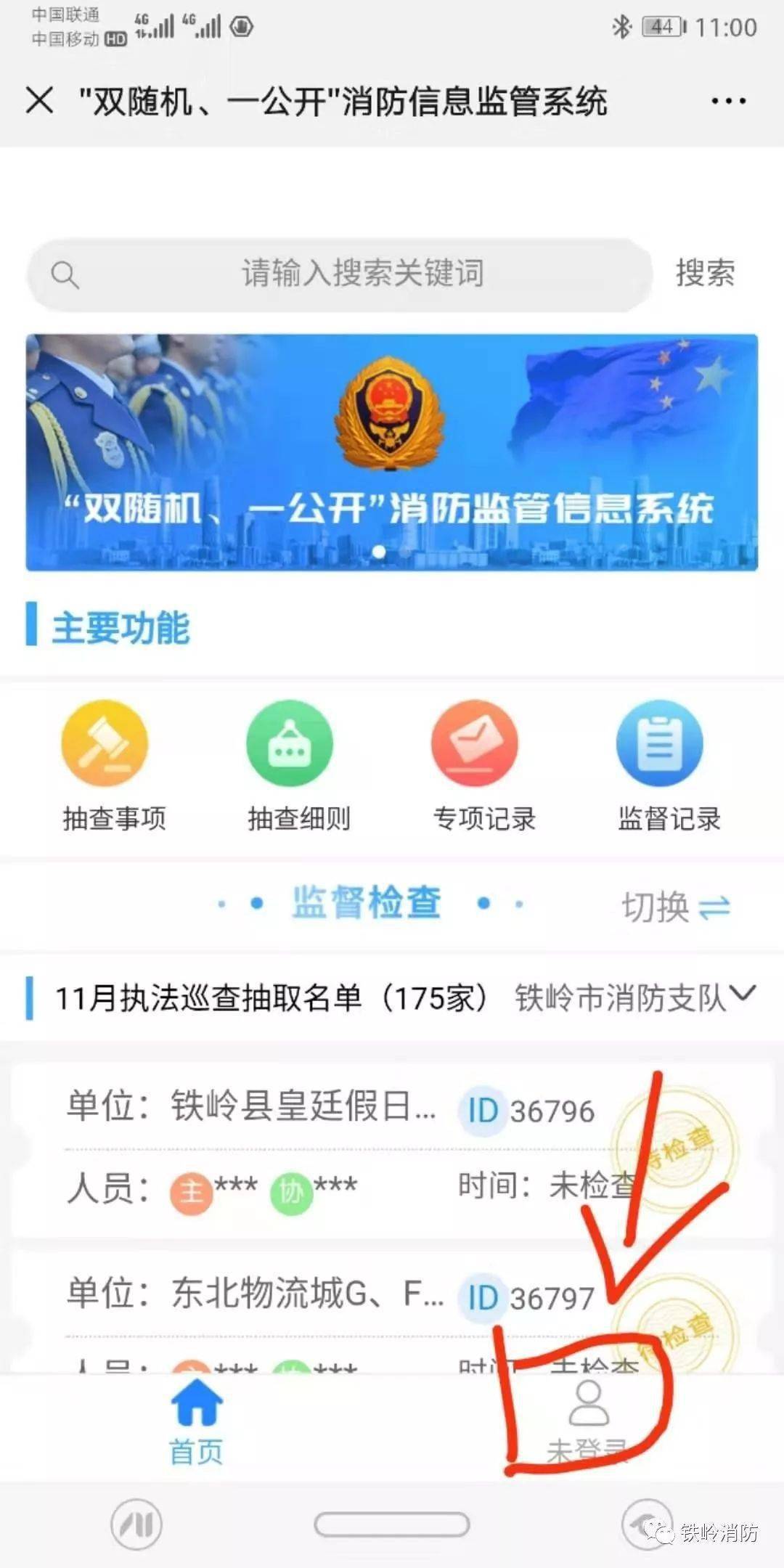
Task: Close the mini-program with the X icon
Action: click(39, 100)
